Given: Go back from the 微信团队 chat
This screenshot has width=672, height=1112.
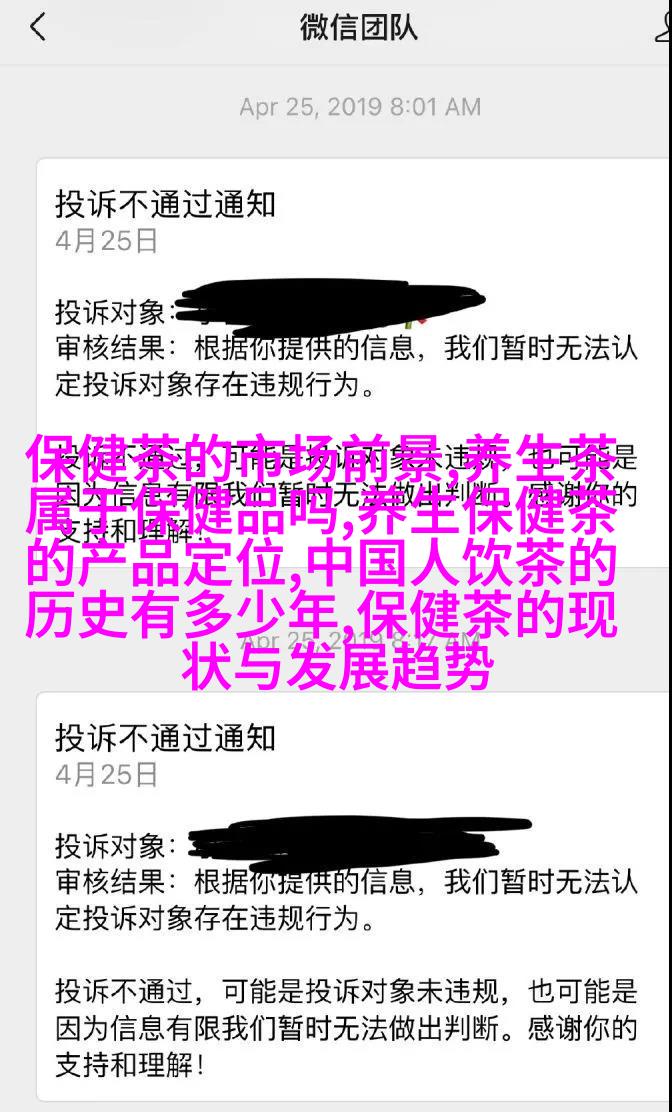Looking at the screenshot, I should (x=37, y=27).
